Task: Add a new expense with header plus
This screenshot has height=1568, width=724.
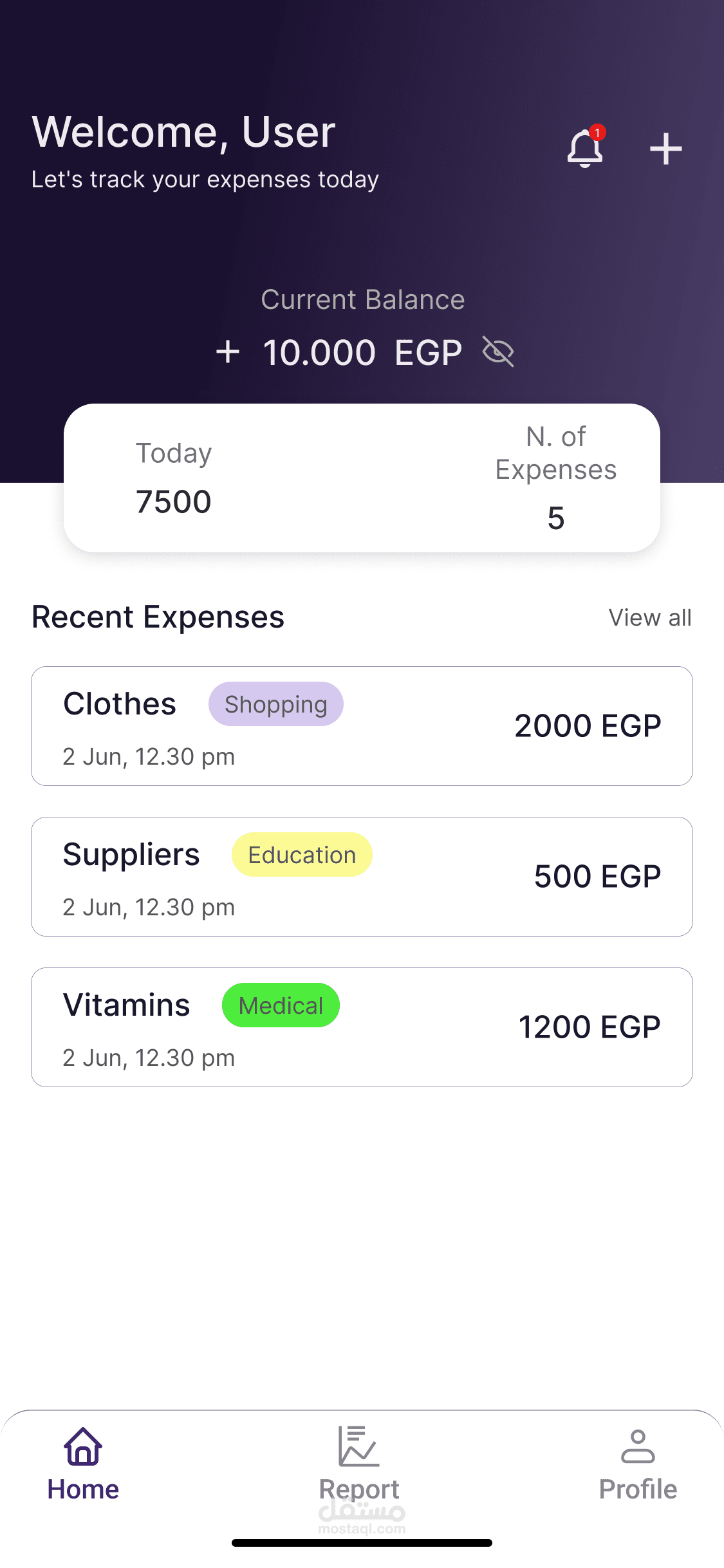Action: point(665,149)
